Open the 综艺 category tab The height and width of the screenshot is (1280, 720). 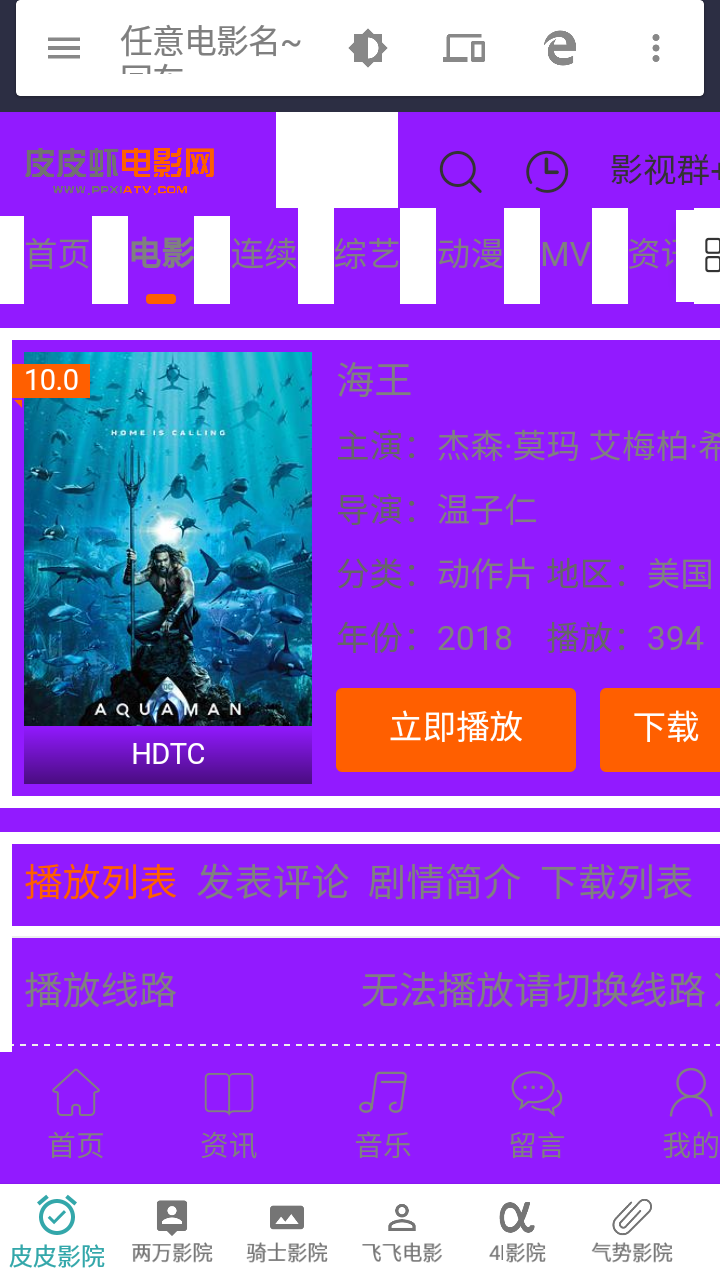366,255
